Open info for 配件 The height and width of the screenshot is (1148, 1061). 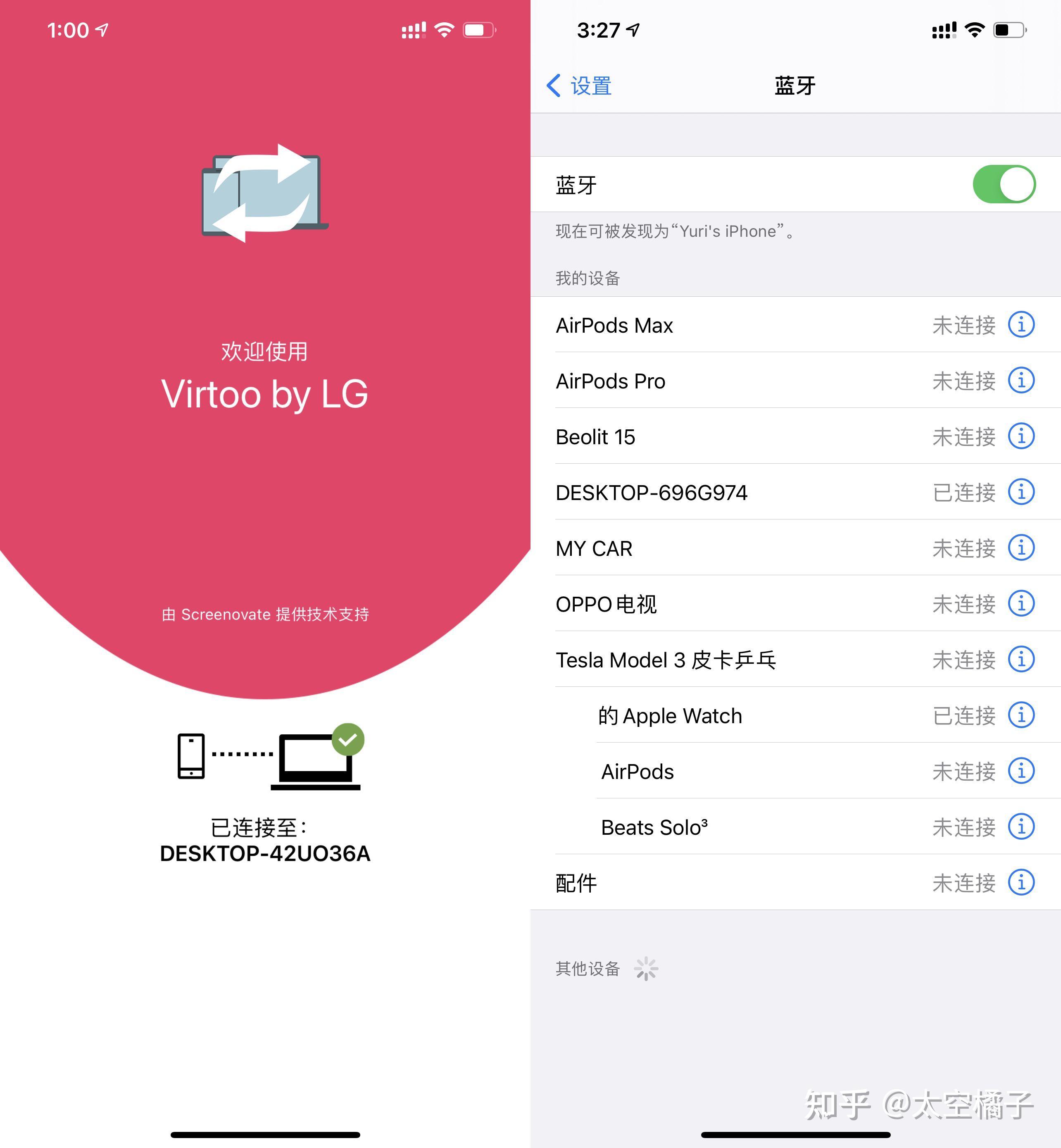[x=1021, y=882]
